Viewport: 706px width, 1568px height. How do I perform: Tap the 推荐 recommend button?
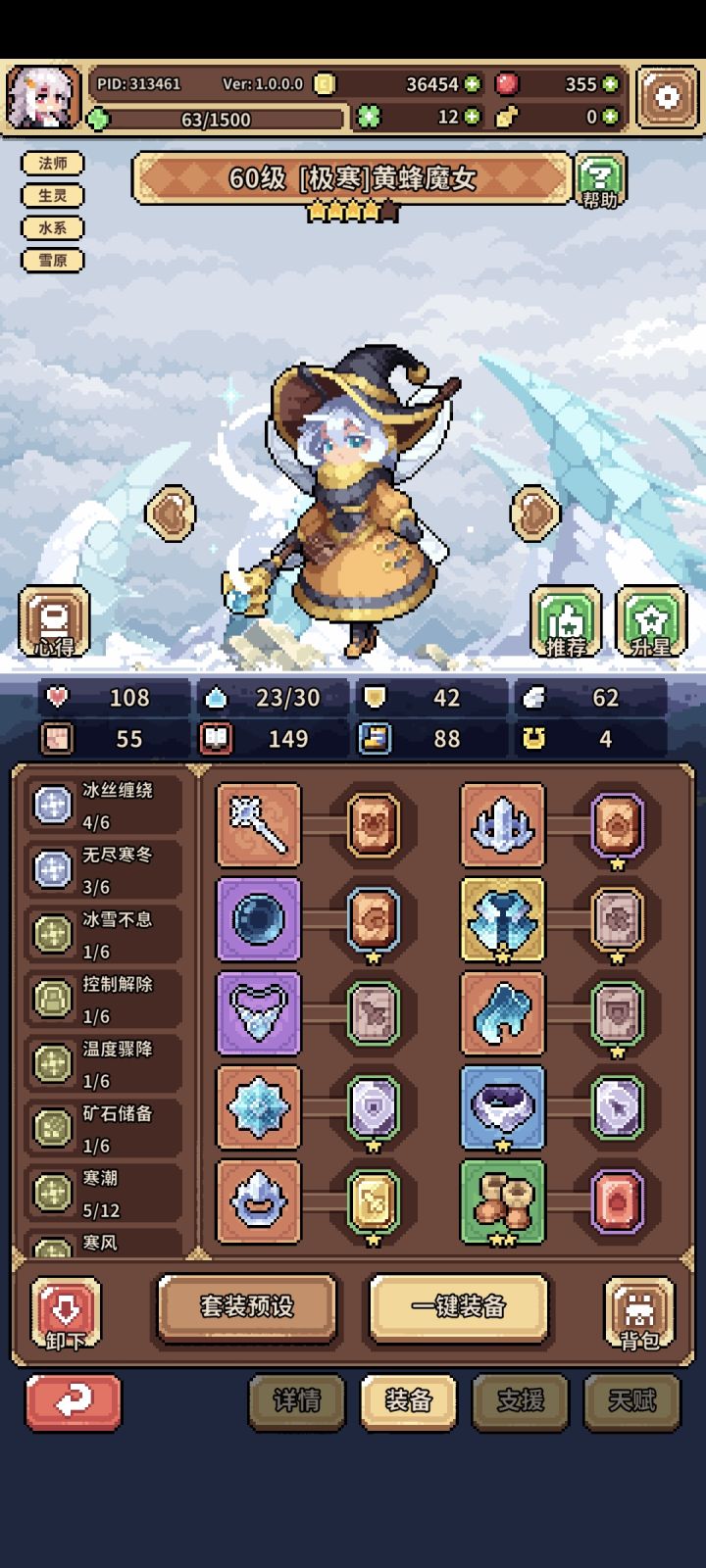point(566,622)
